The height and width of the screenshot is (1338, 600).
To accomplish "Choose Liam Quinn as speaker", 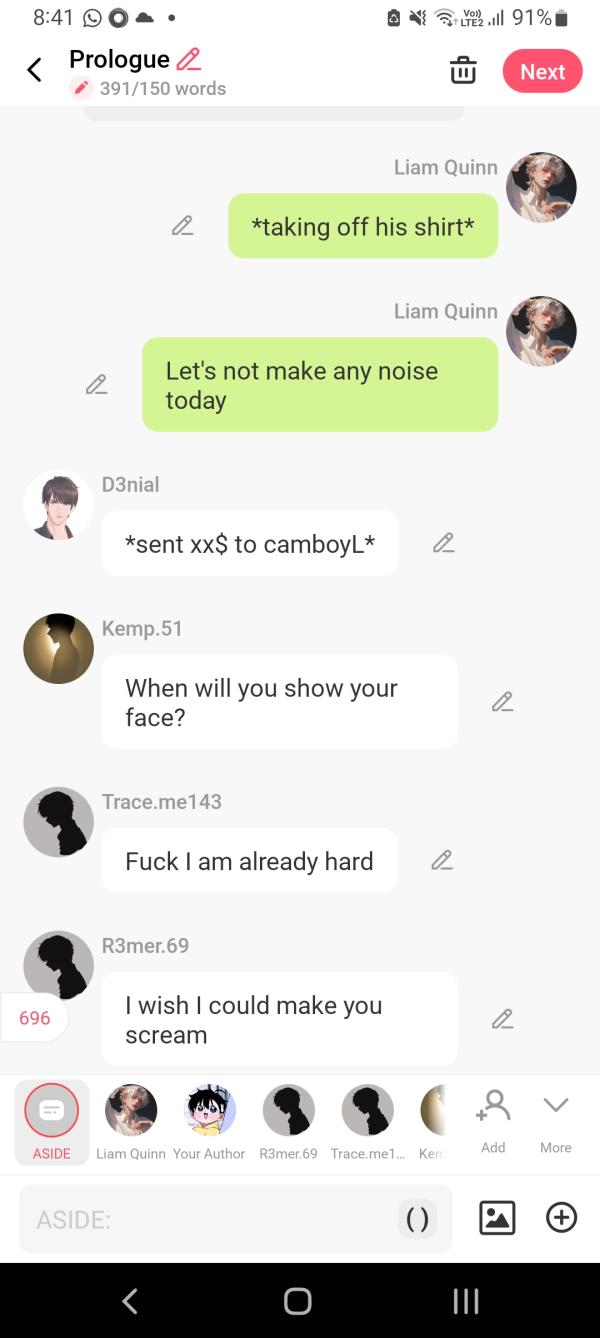I will 131,1121.
